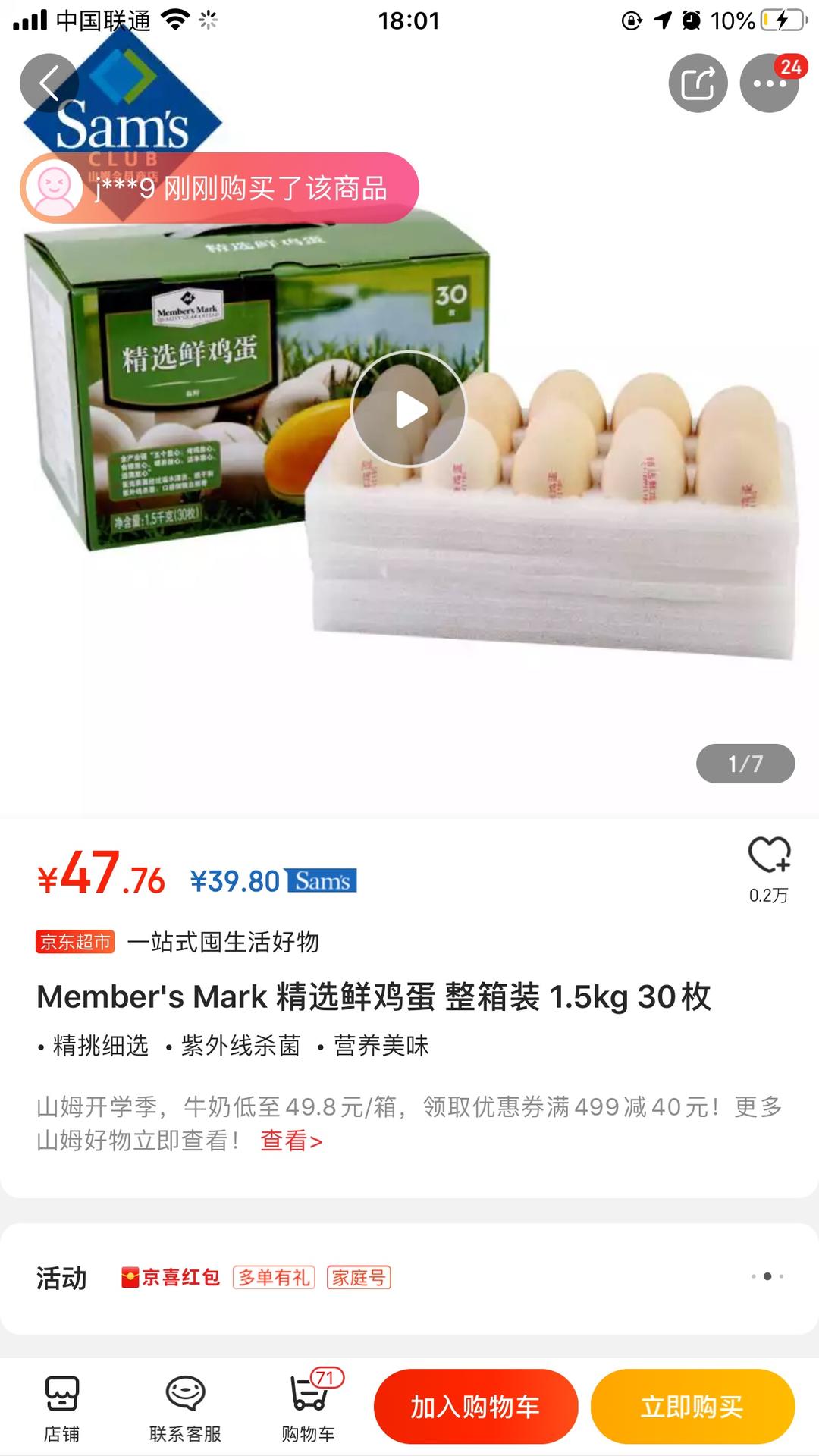Open the more options menu
The image size is (819, 1456).
click(x=769, y=83)
